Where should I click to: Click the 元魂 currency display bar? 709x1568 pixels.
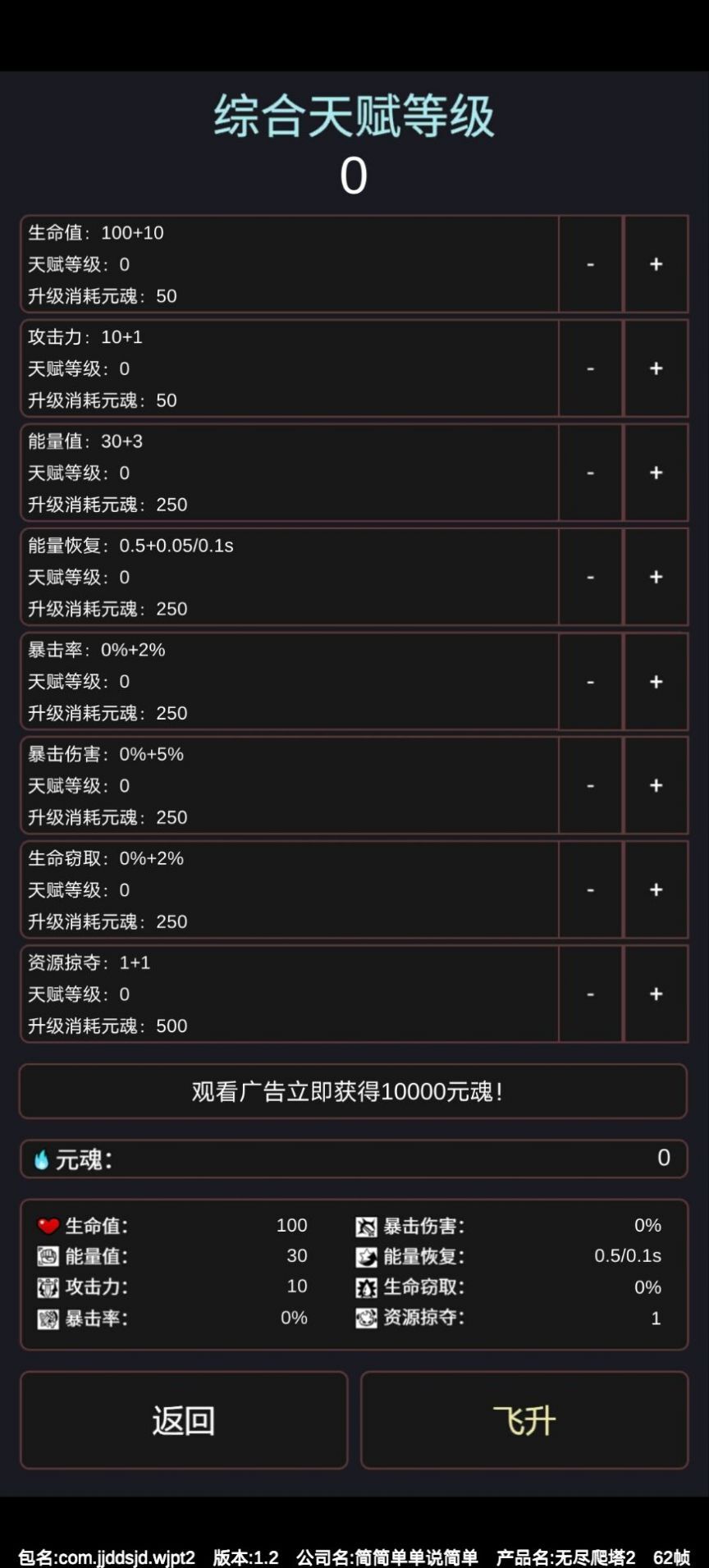tap(354, 1159)
